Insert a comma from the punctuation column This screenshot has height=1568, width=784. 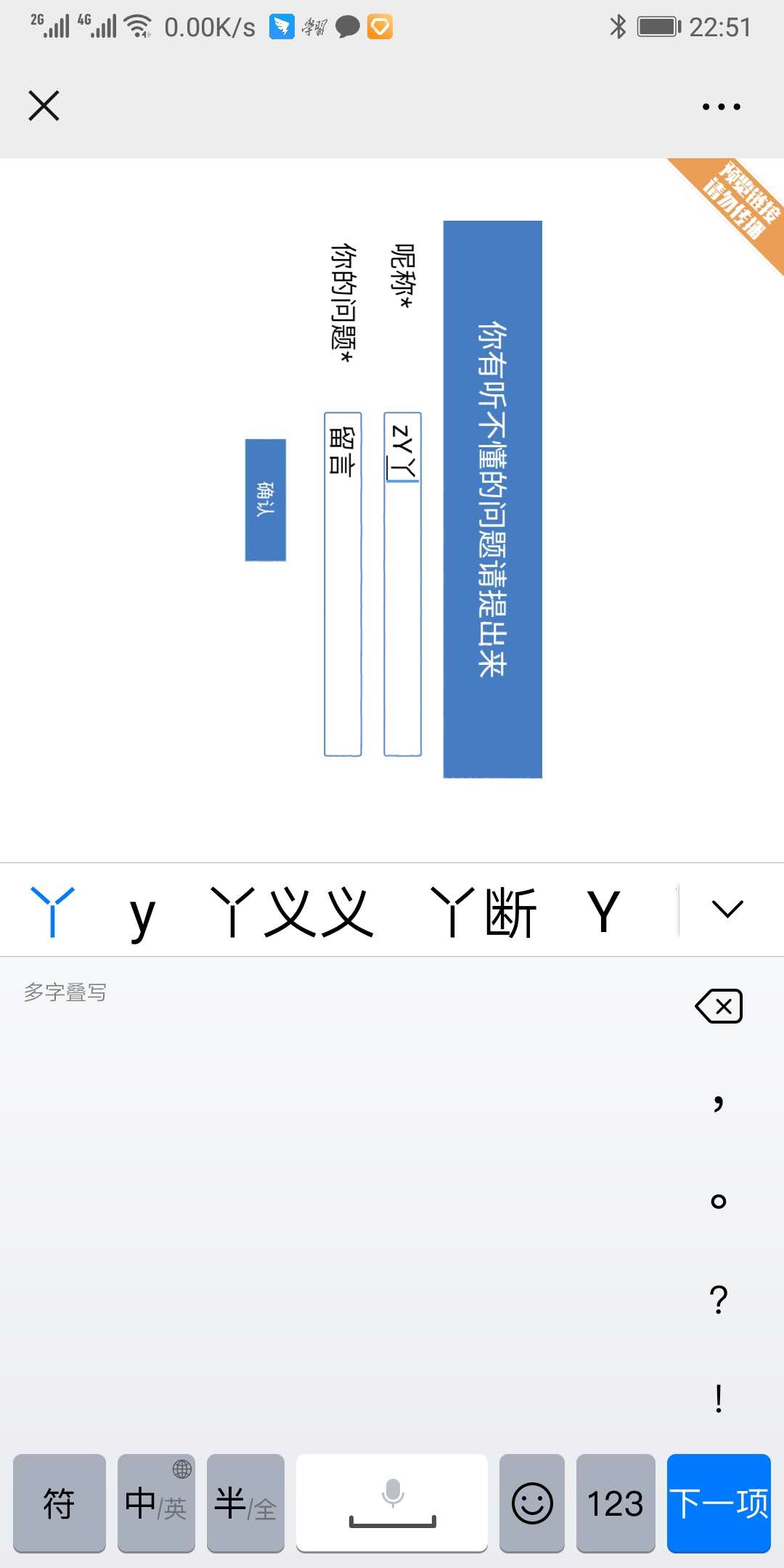point(719,1103)
